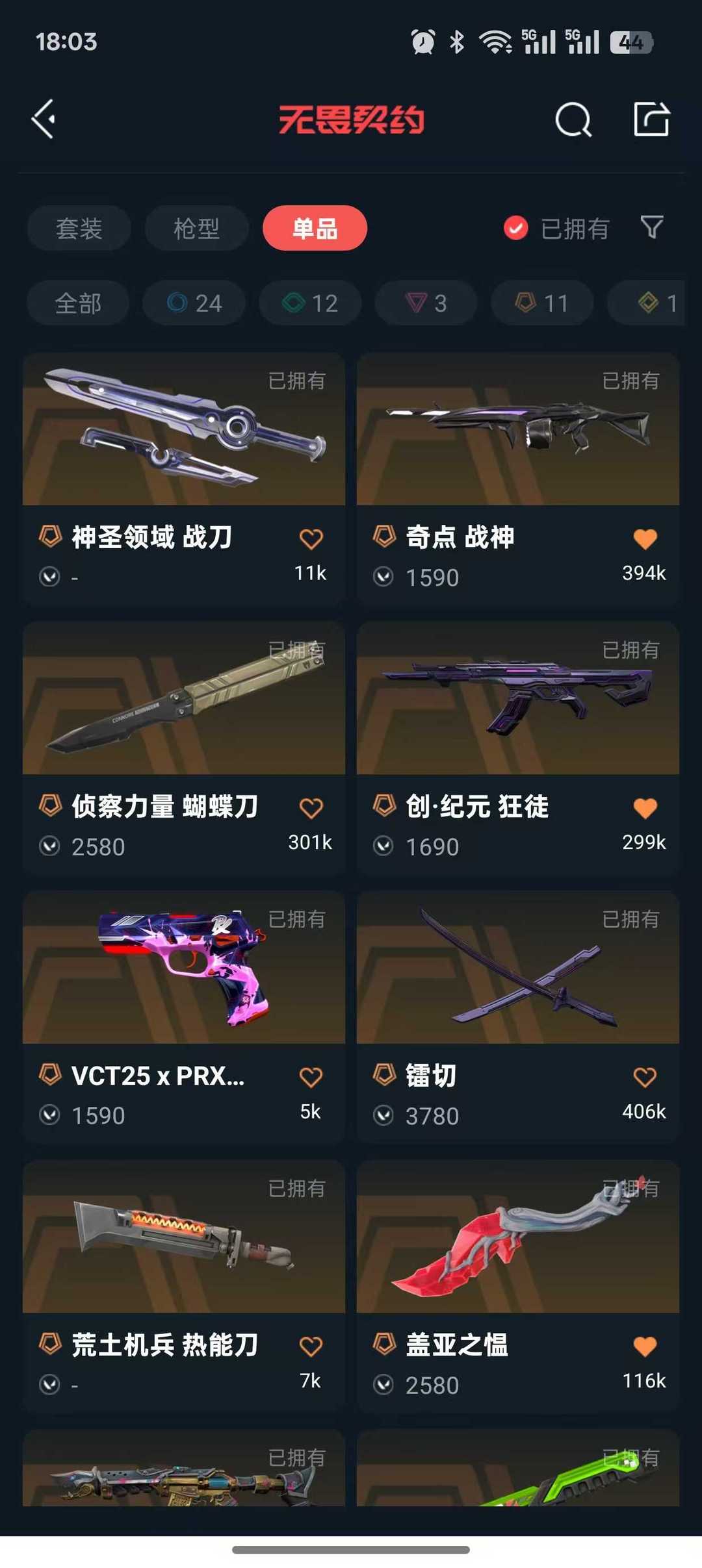This screenshot has width=702, height=1568.
Task: Keep 单品 category selected
Action: tap(315, 228)
